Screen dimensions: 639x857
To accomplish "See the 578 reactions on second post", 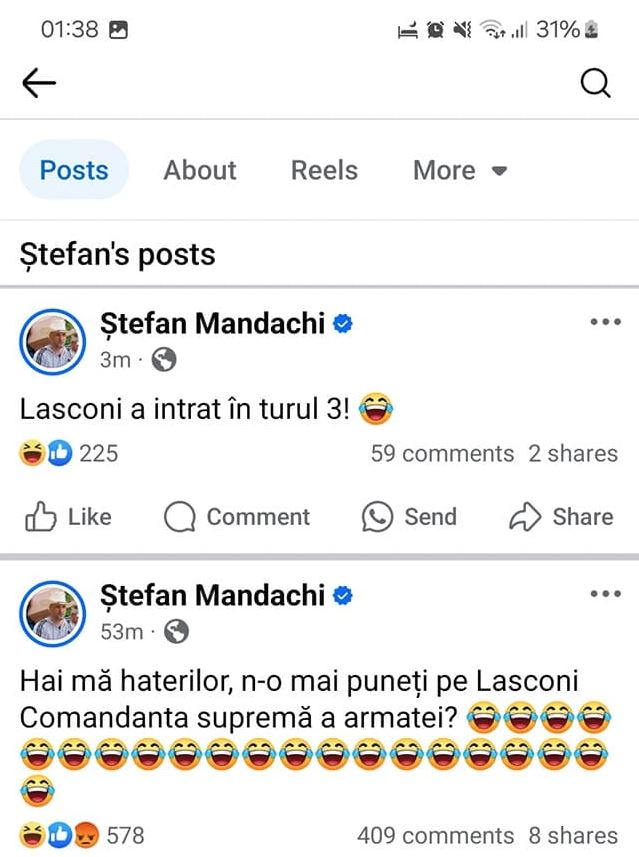I will coord(82,835).
